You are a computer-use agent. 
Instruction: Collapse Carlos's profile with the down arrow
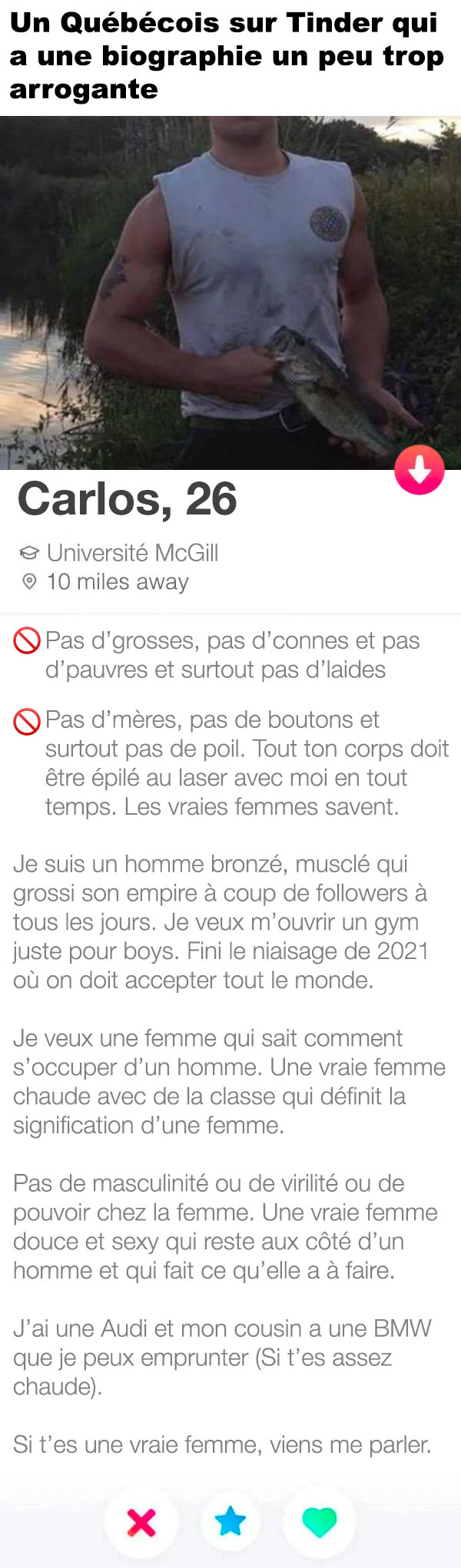[x=420, y=469]
